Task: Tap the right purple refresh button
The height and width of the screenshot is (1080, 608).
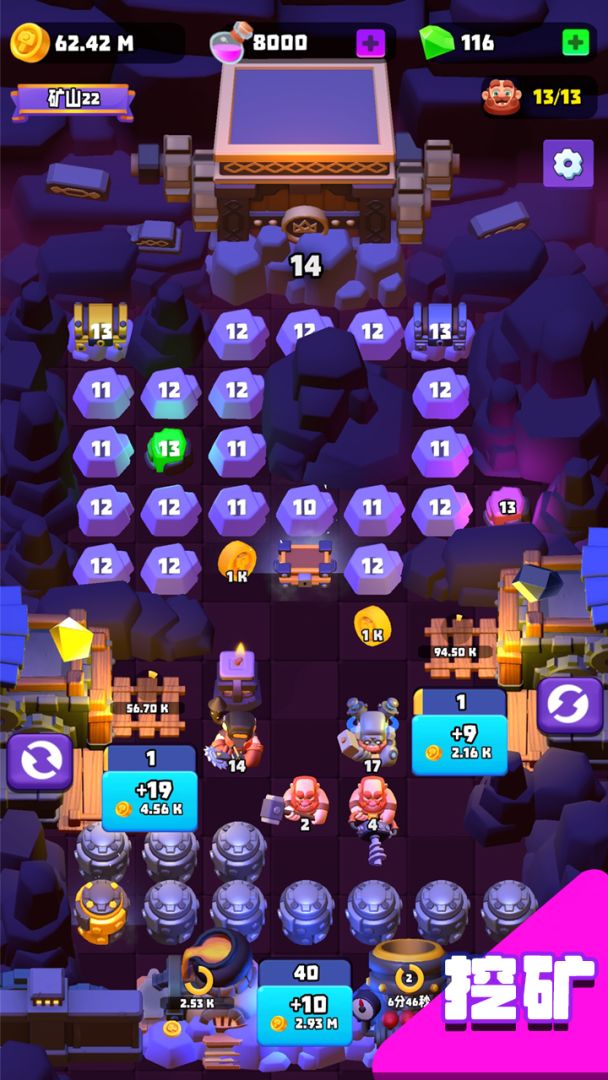Action: [x=569, y=704]
